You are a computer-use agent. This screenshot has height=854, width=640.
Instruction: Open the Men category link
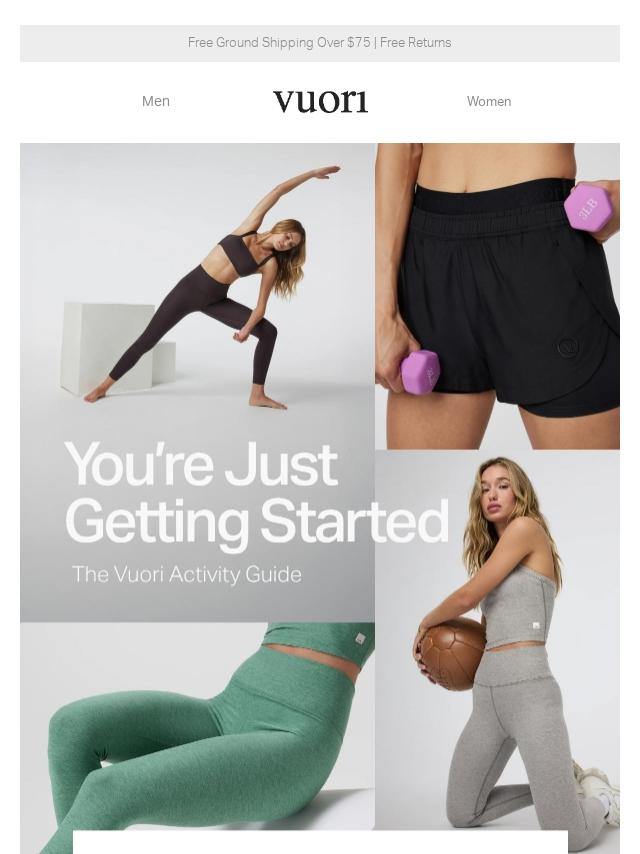click(156, 101)
